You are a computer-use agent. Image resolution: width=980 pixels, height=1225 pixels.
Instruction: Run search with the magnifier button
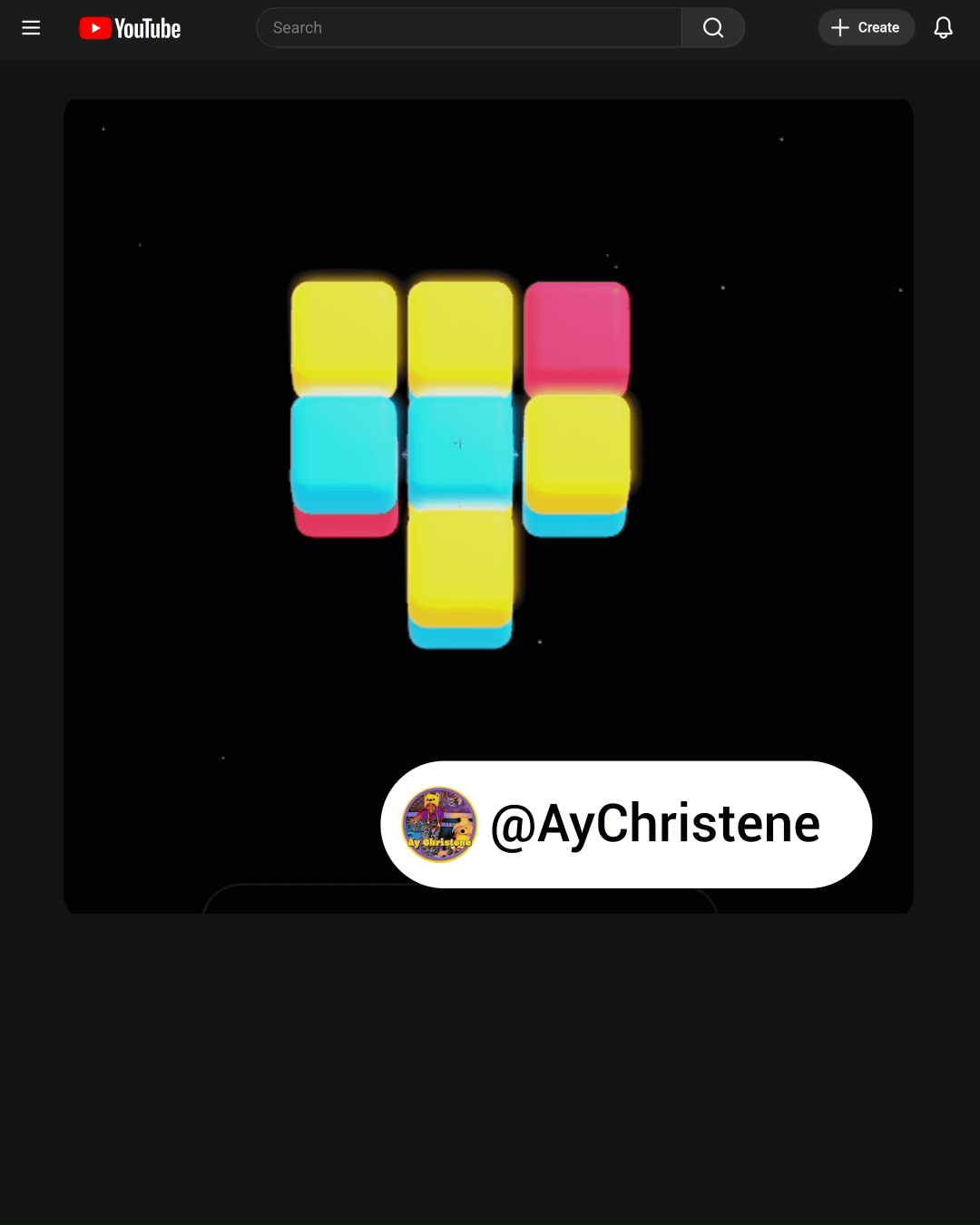(713, 28)
